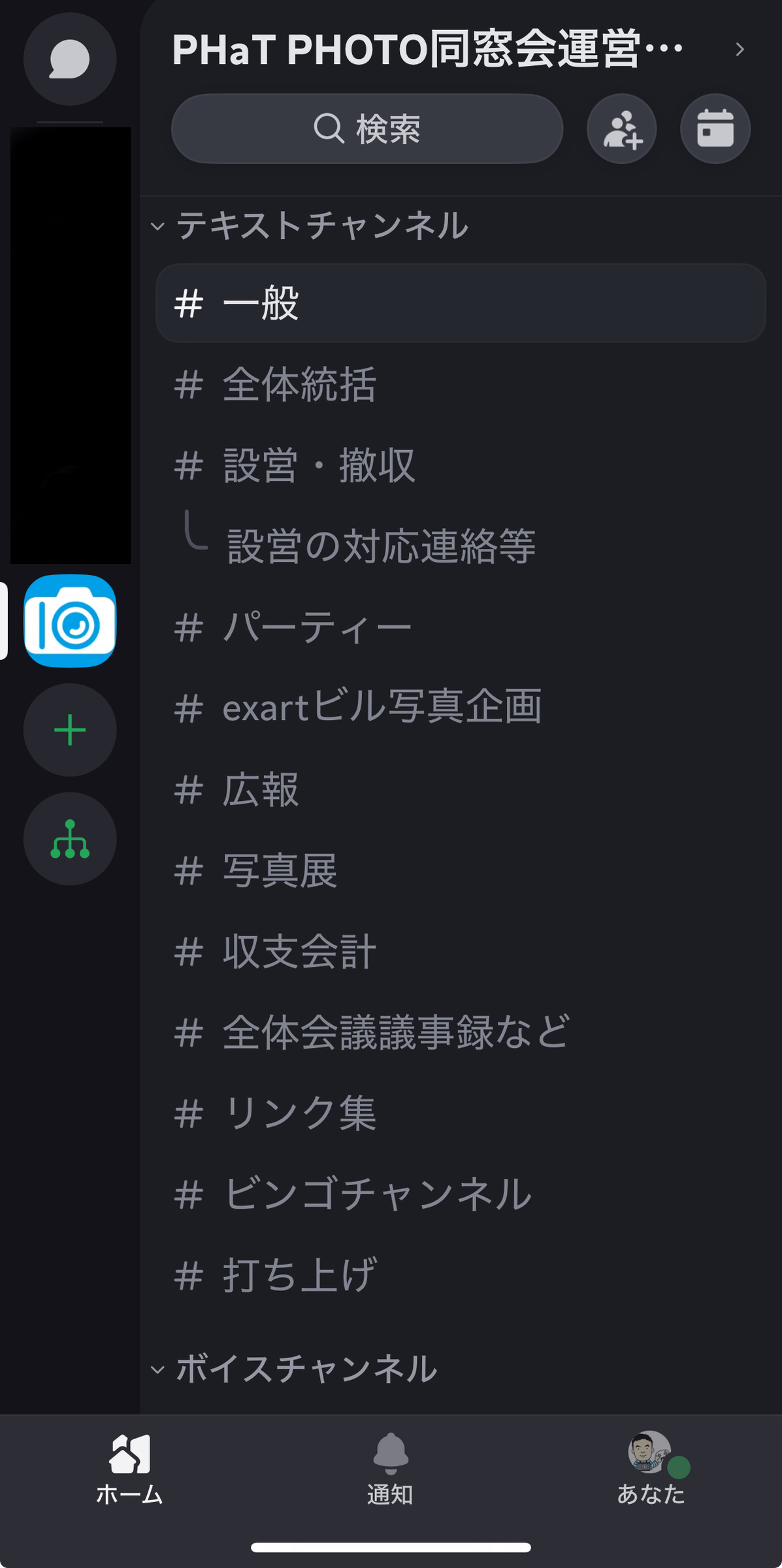Collapse the ボイスチャンネル category
The width and height of the screenshot is (782, 1568).
(294, 1369)
